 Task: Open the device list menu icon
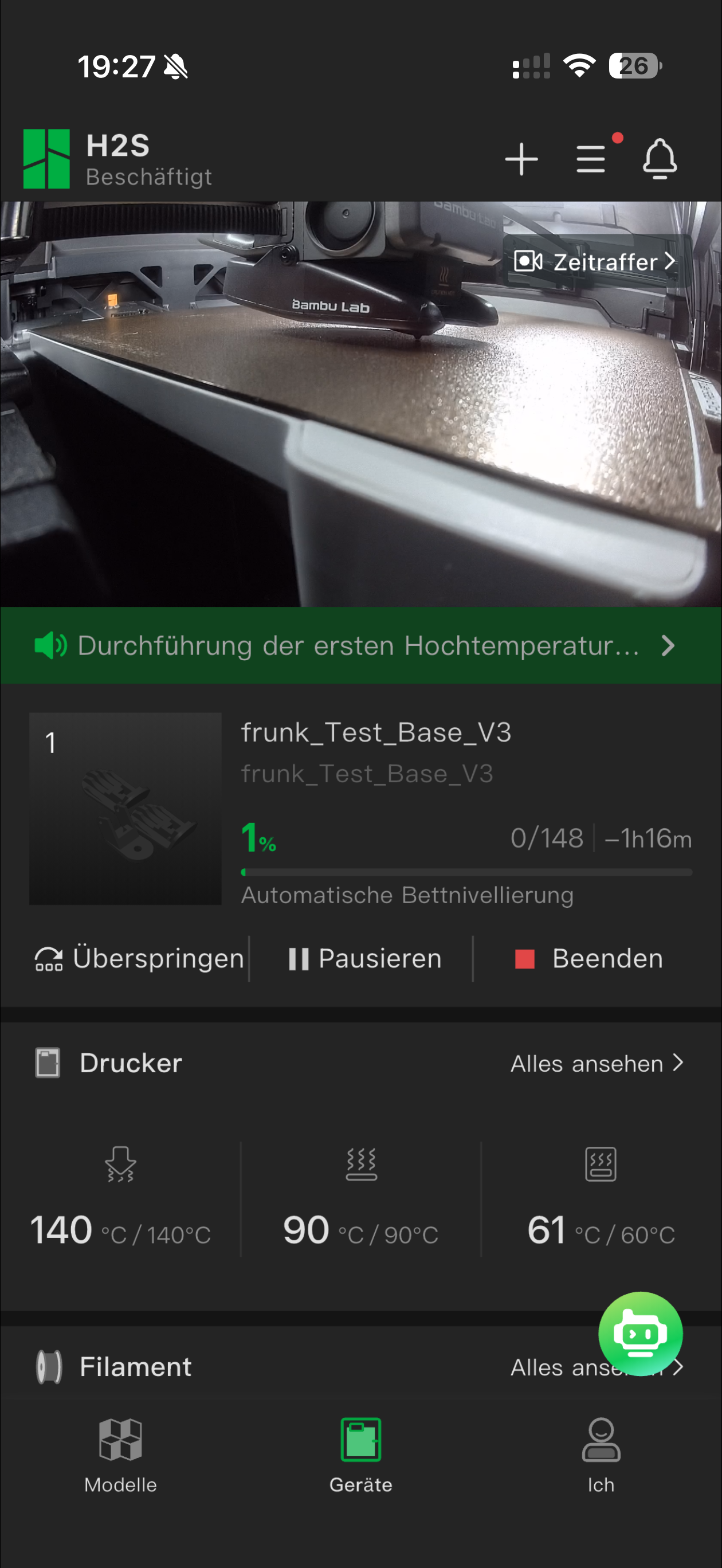591,159
